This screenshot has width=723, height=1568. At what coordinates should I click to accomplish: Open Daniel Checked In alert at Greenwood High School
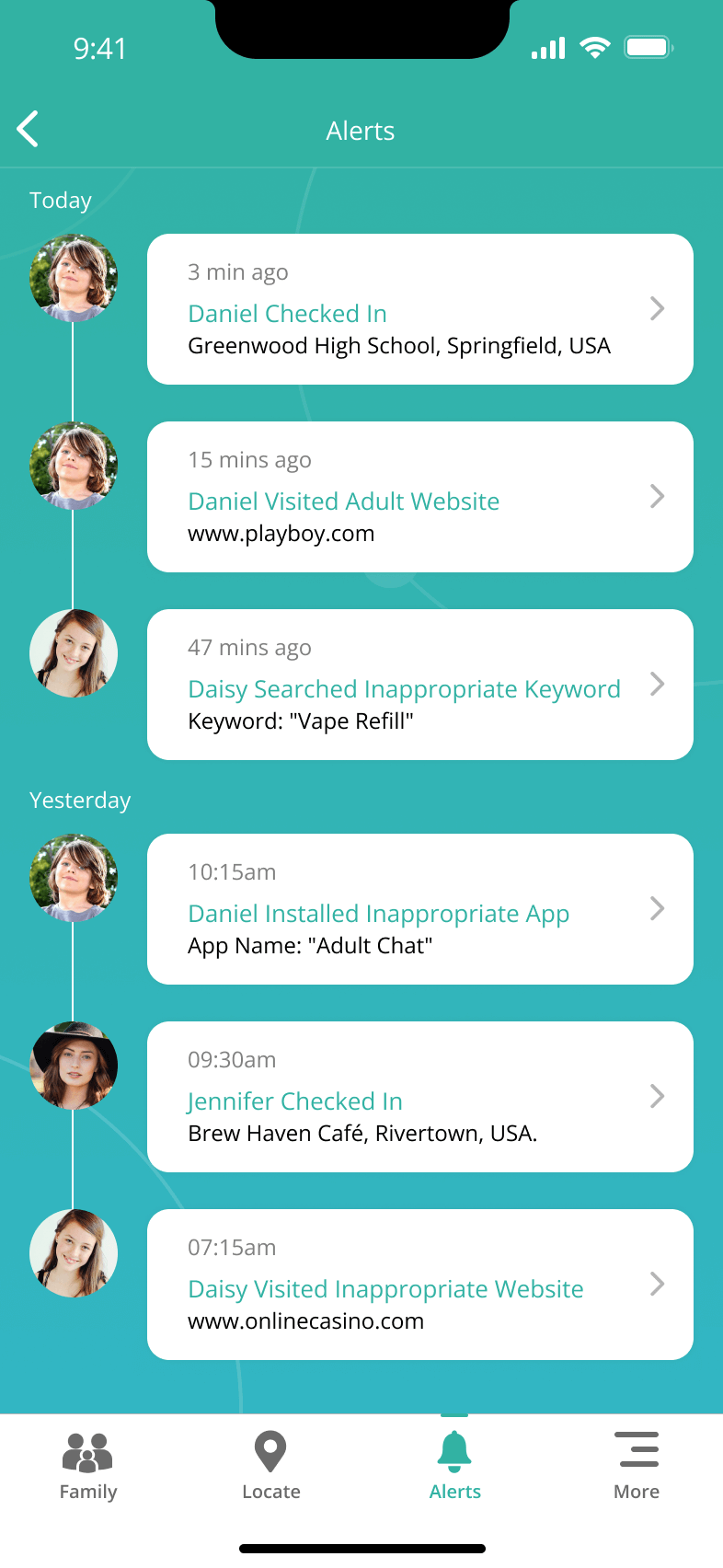(419, 309)
